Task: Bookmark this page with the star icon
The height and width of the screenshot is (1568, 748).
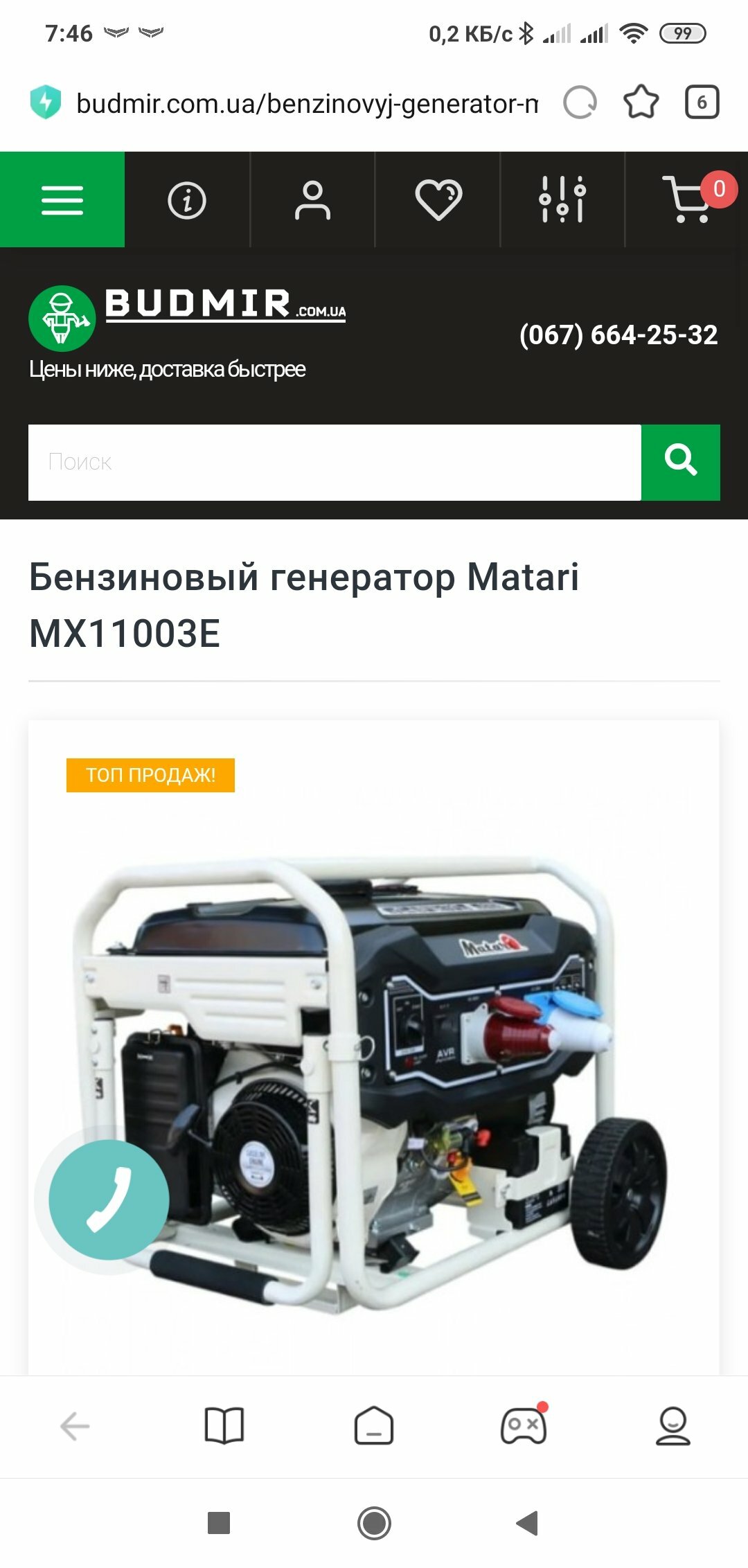Action: coord(641,103)
